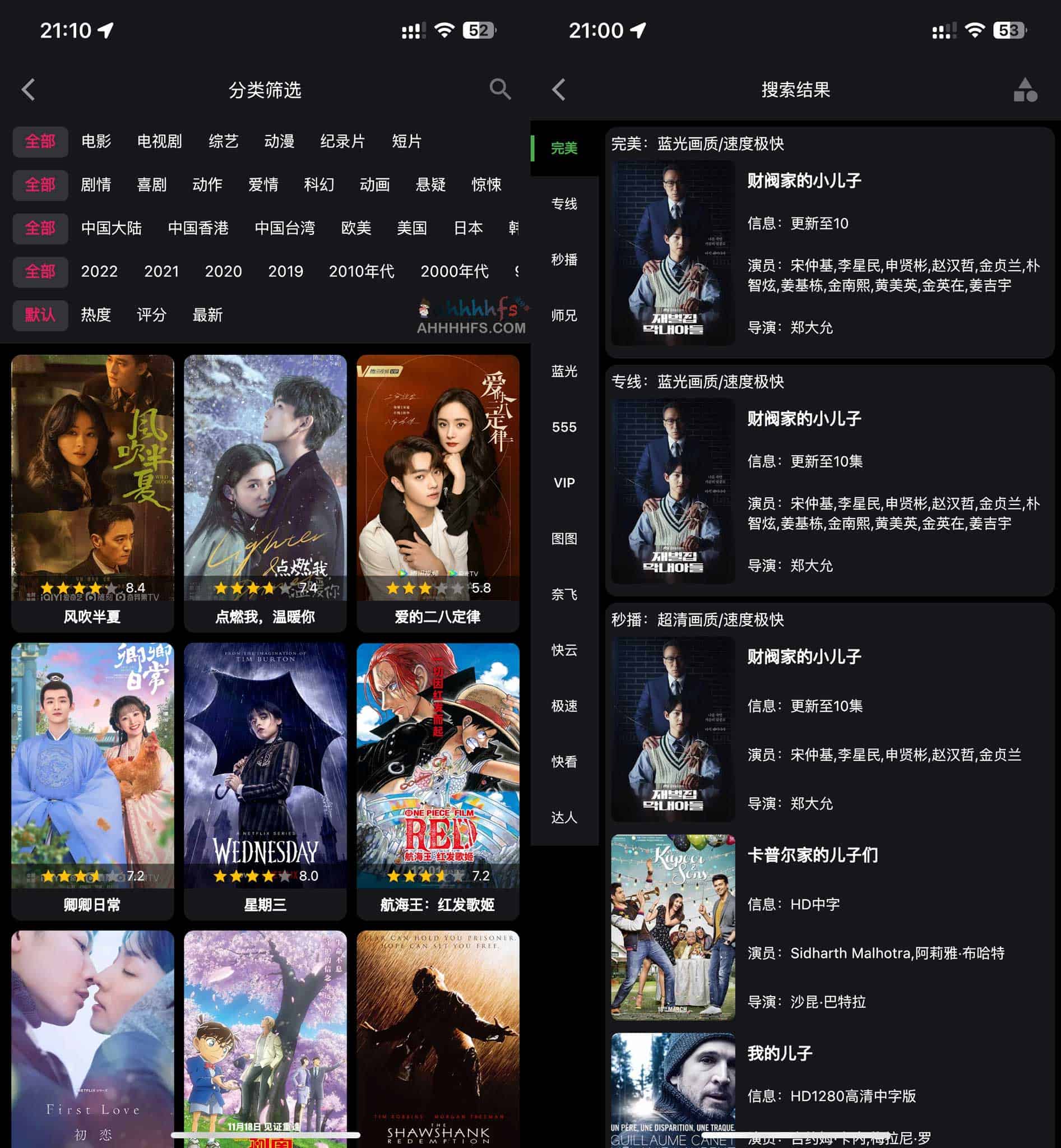Tap the filter icon on 搜索结果 page

1025,90
